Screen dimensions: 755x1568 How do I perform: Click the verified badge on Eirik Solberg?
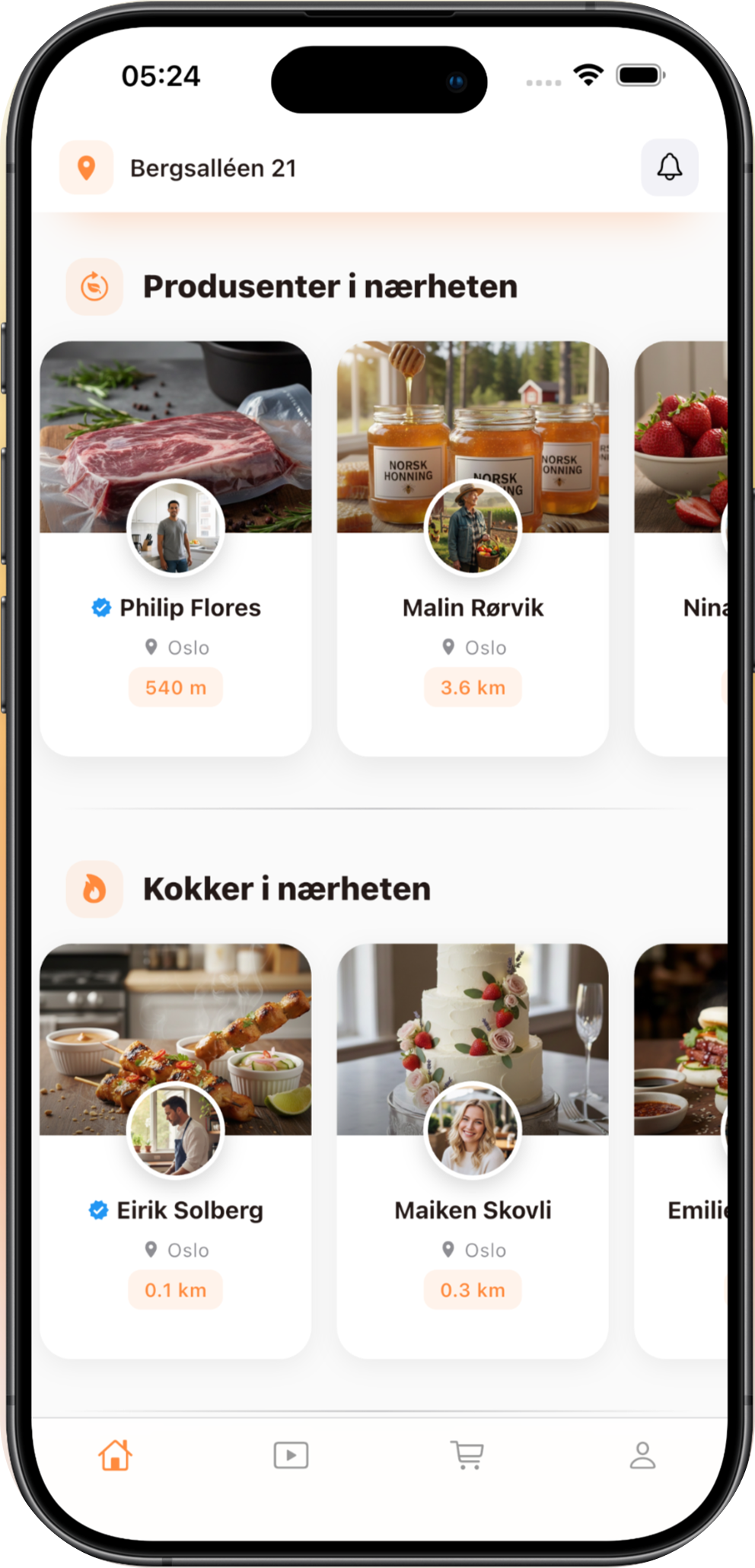coord(100,1209)
